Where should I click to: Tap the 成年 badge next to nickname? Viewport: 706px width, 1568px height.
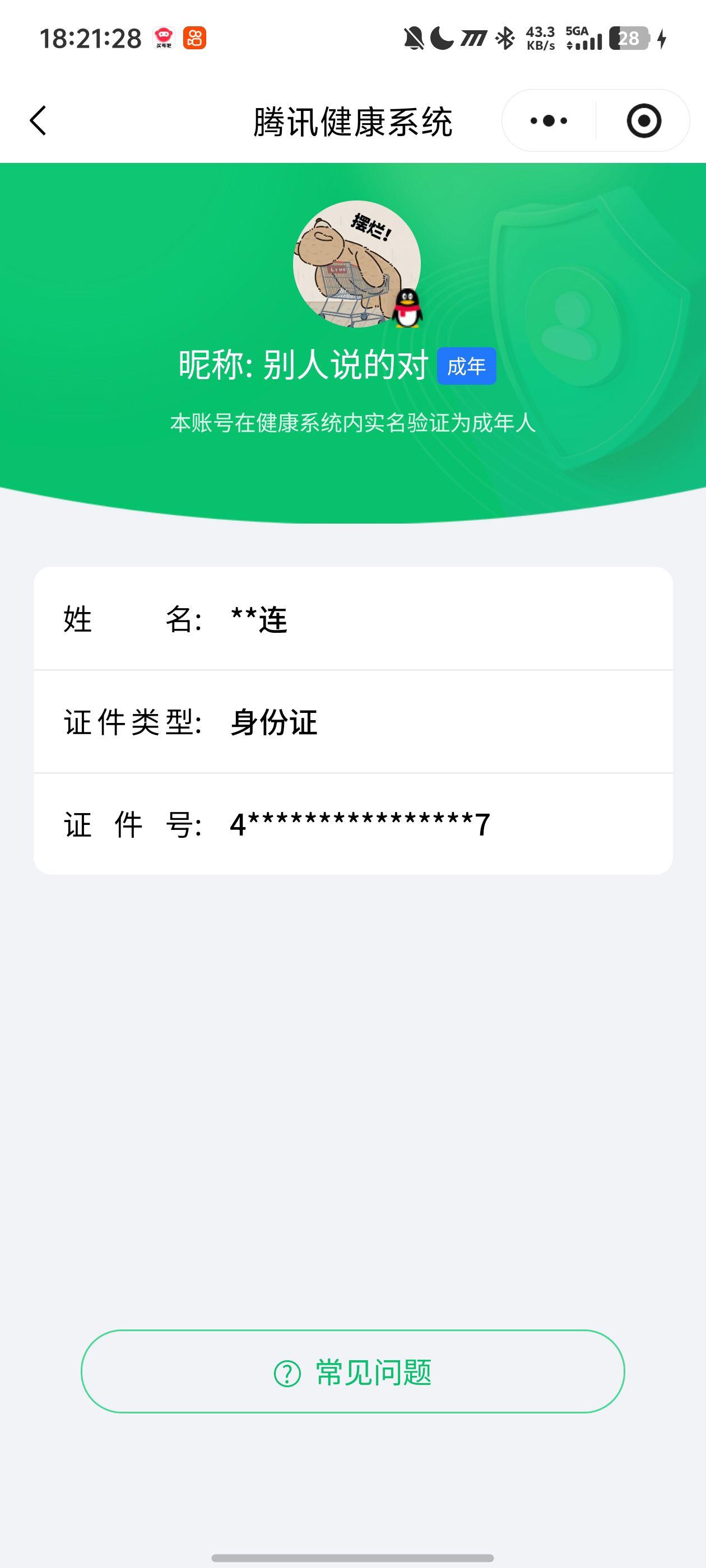(468, 366)
